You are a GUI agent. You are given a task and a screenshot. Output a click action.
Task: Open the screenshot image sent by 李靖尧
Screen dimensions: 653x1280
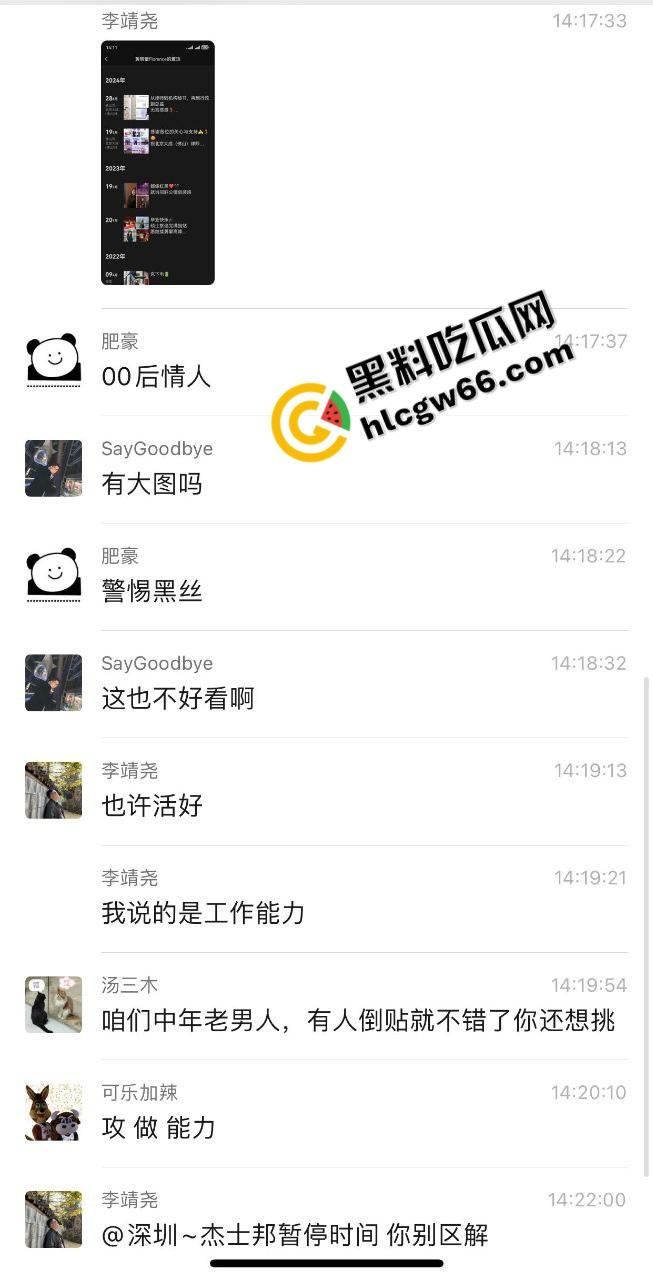[158, 162]
